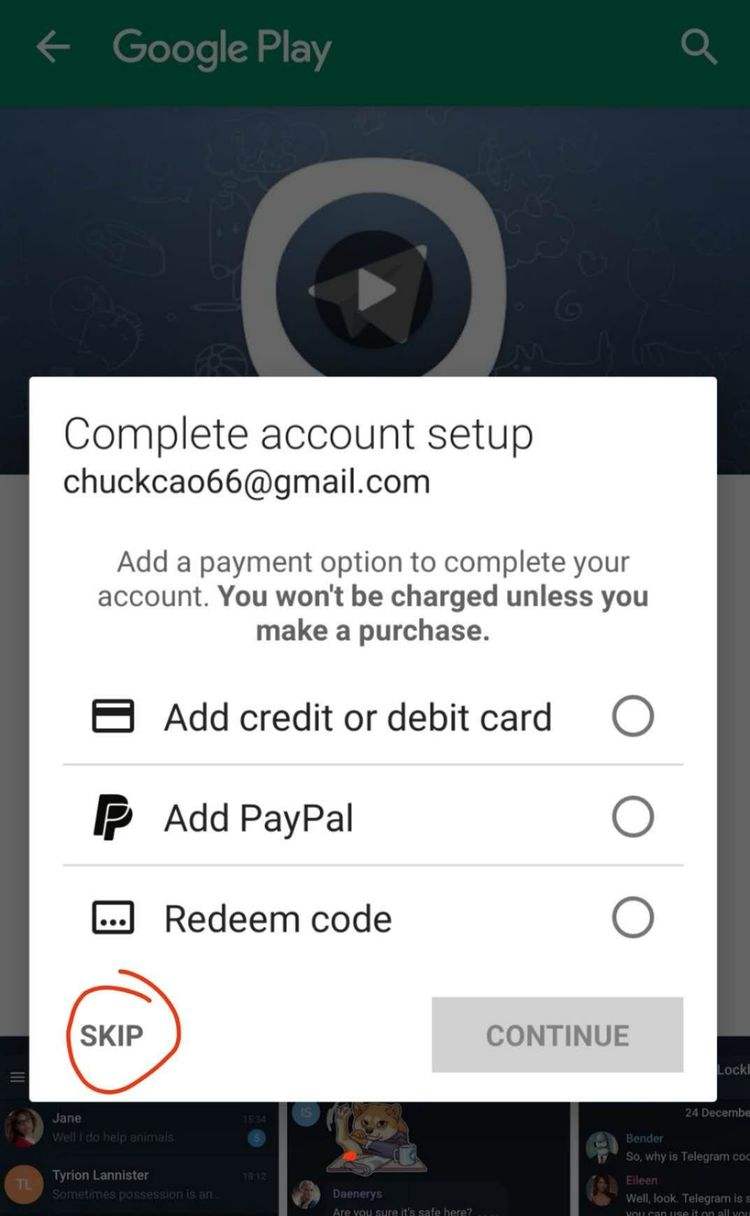
Task: Open Google Play search
Action: (x=698, y=47)
